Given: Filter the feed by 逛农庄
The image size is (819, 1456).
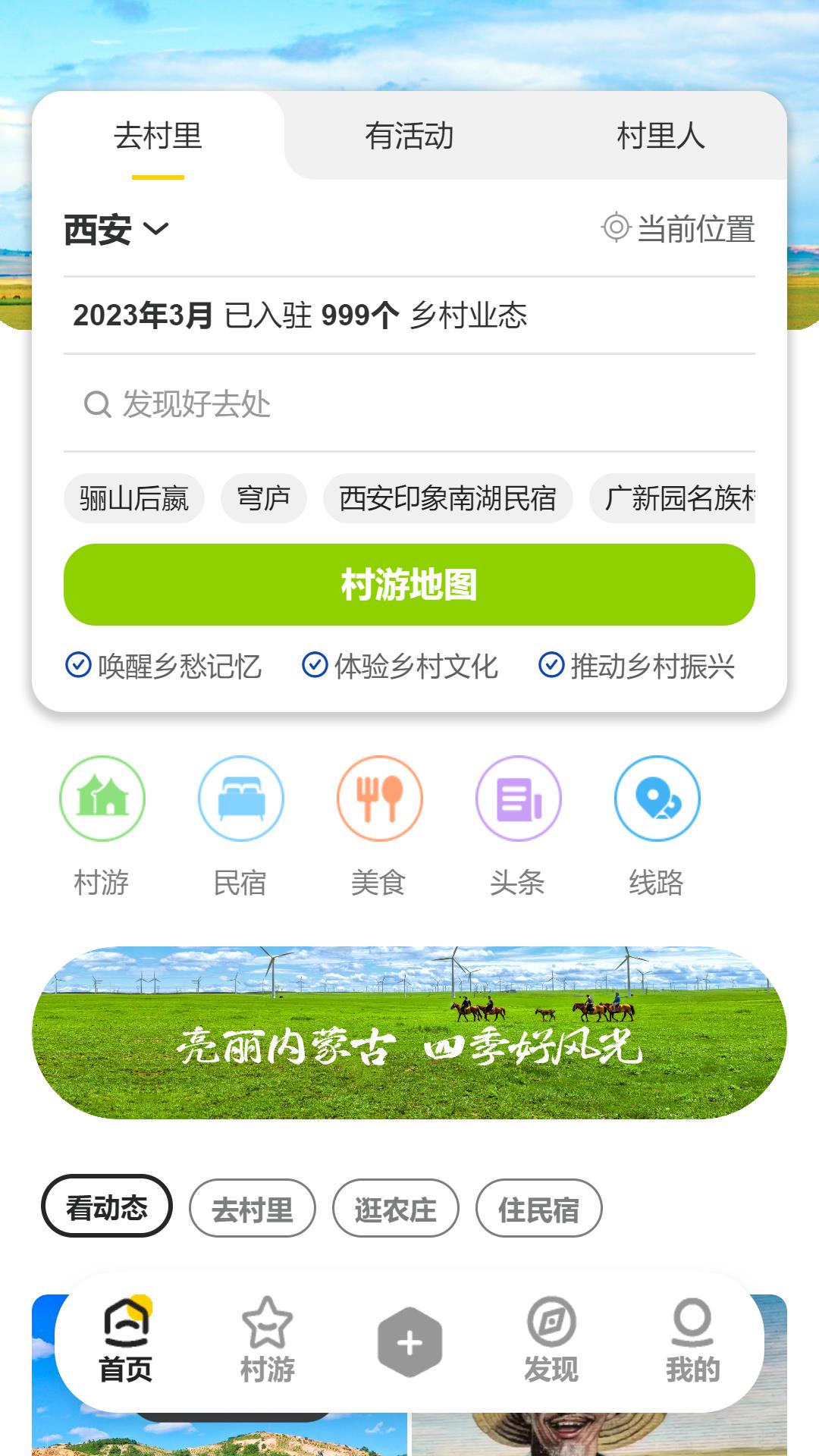Looking at the screenshot, I should (x=395, y=1209).
